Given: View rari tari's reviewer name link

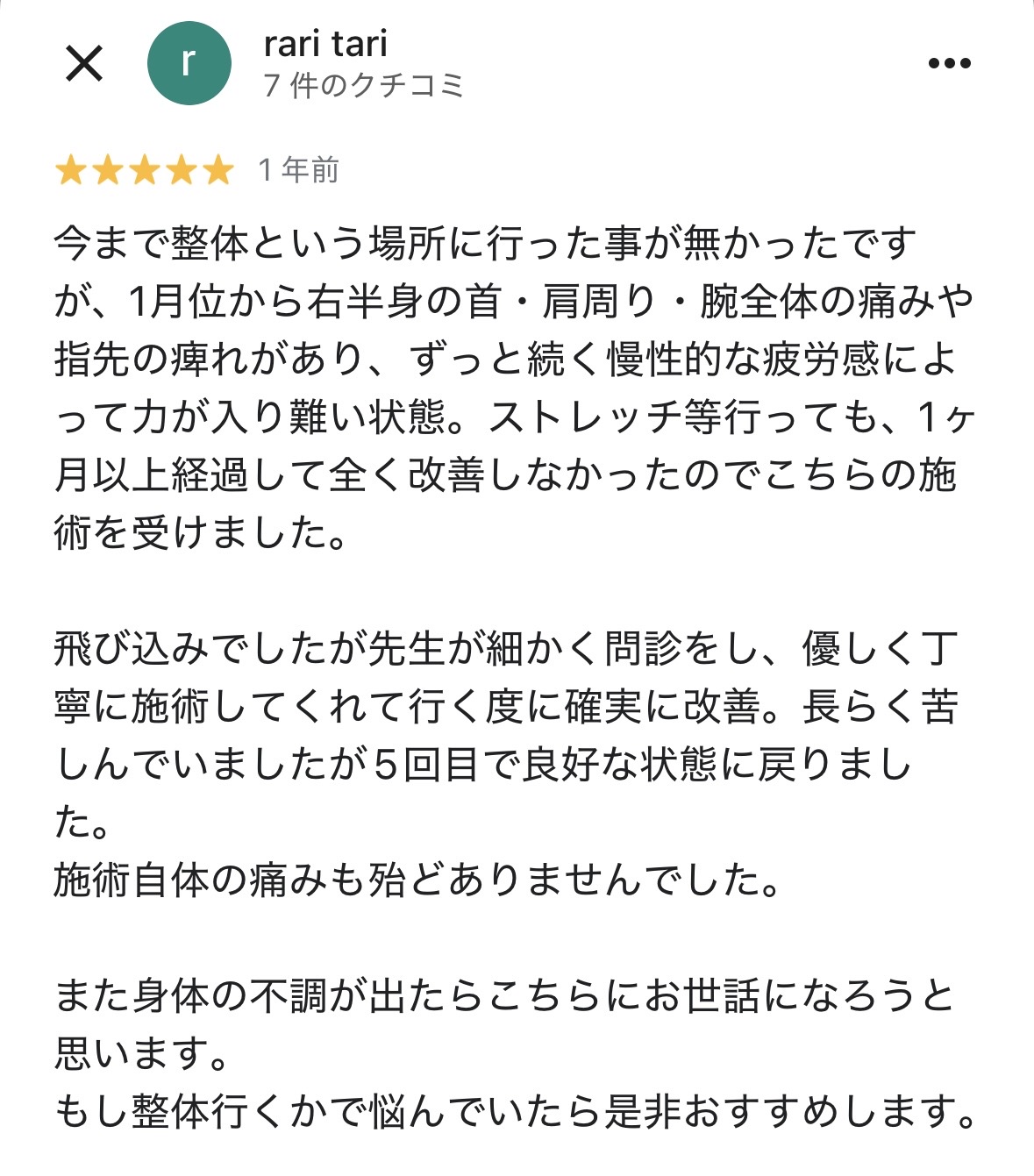Looking at the screenshot, I should click(x=324, y=44).
